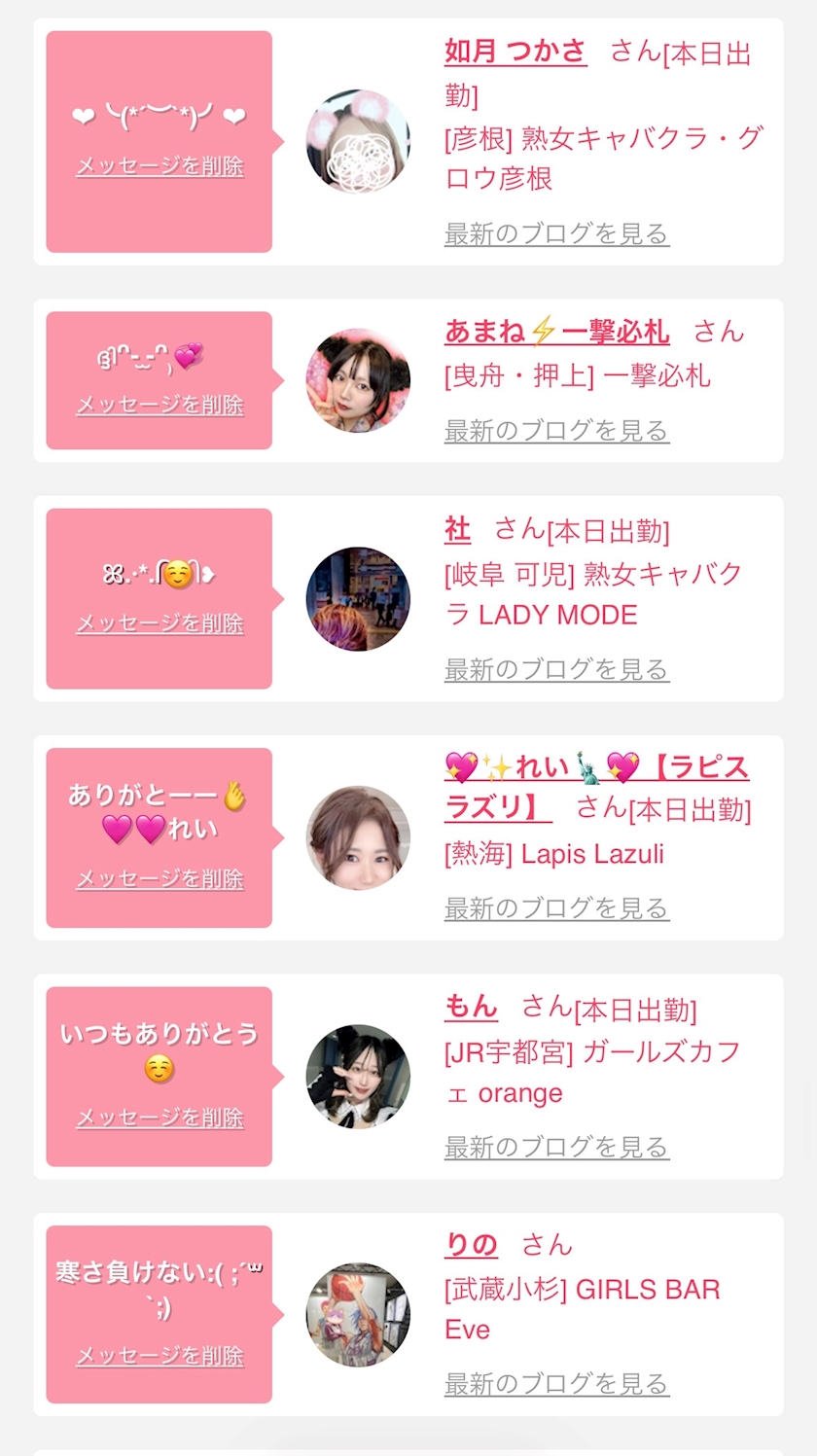Viewport: 817px width, 1456px height.
Task: Open りの profile link
Action: (x=471, y=1245)
